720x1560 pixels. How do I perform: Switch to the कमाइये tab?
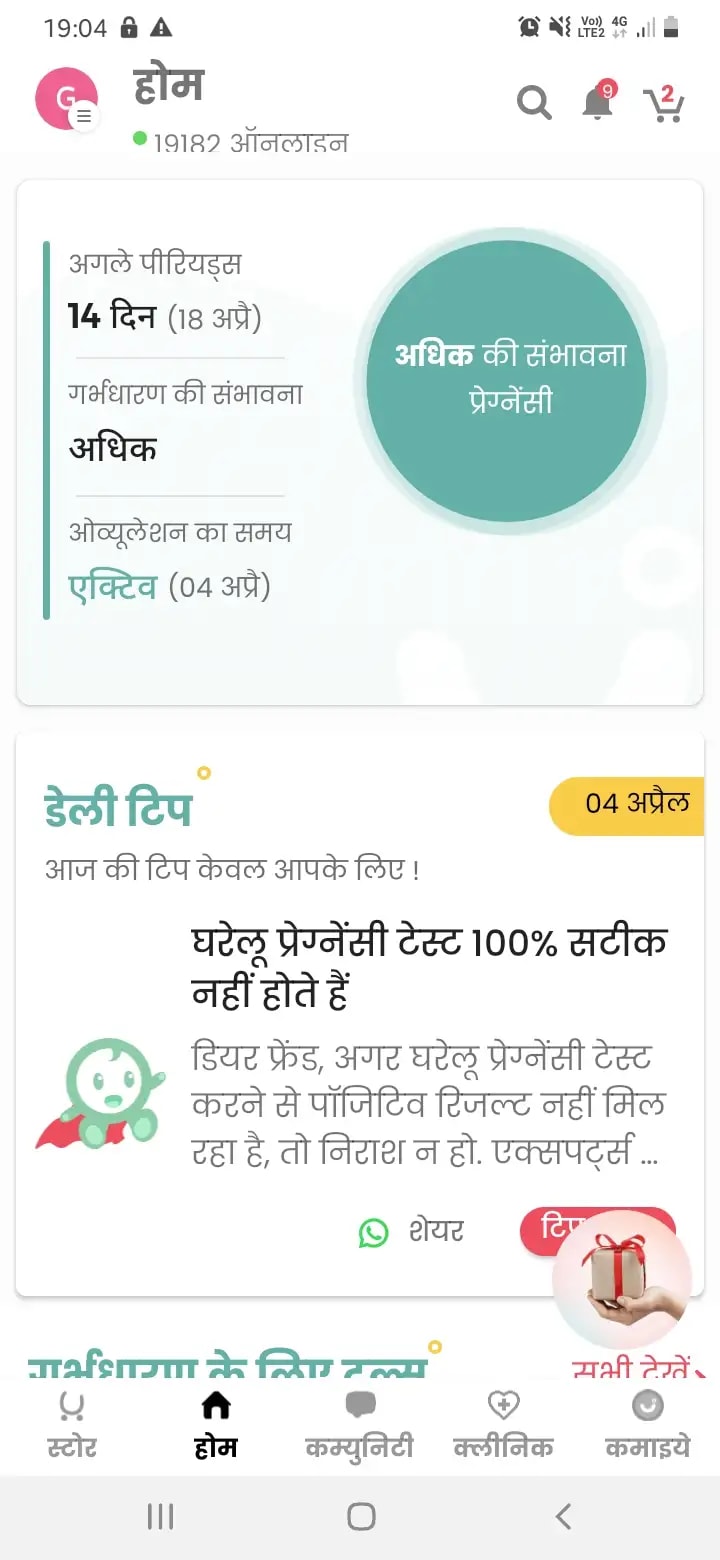pos(647,1425)
